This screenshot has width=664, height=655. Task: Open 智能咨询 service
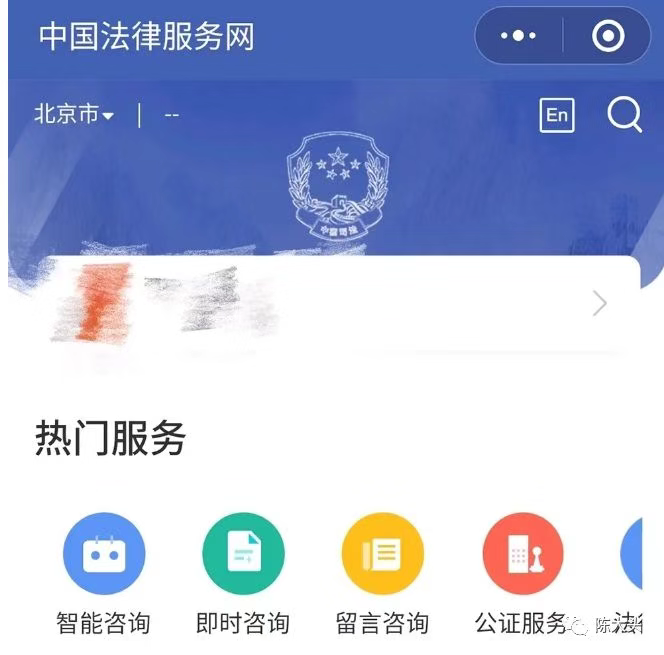(x=104, y=555)
